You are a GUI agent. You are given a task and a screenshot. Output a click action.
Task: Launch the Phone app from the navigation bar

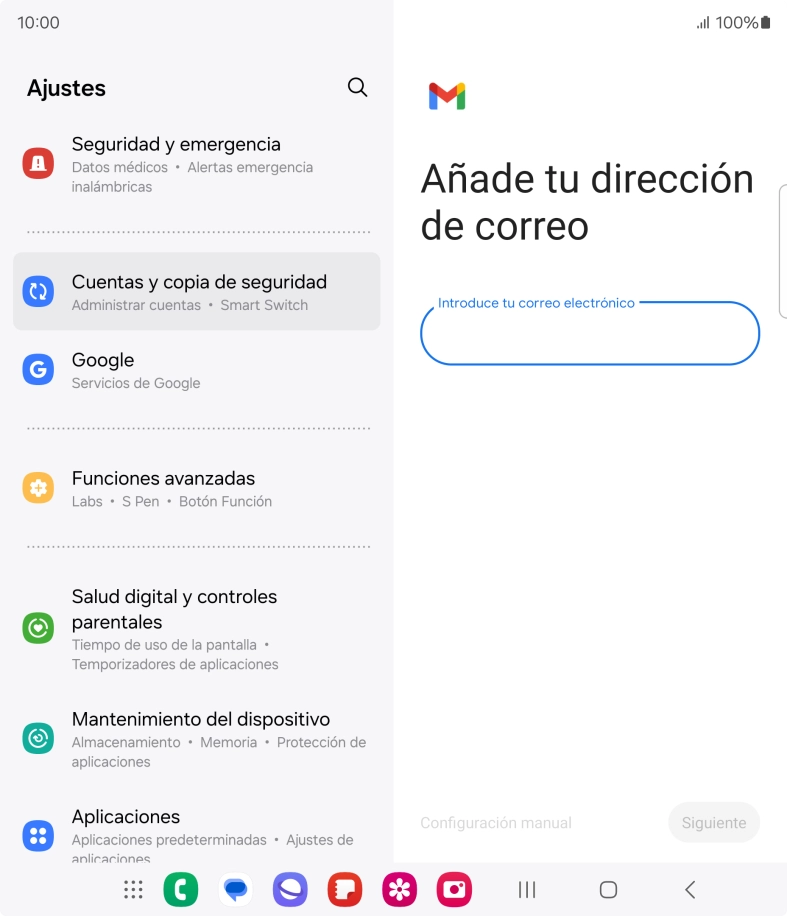(x=181, y=888)
